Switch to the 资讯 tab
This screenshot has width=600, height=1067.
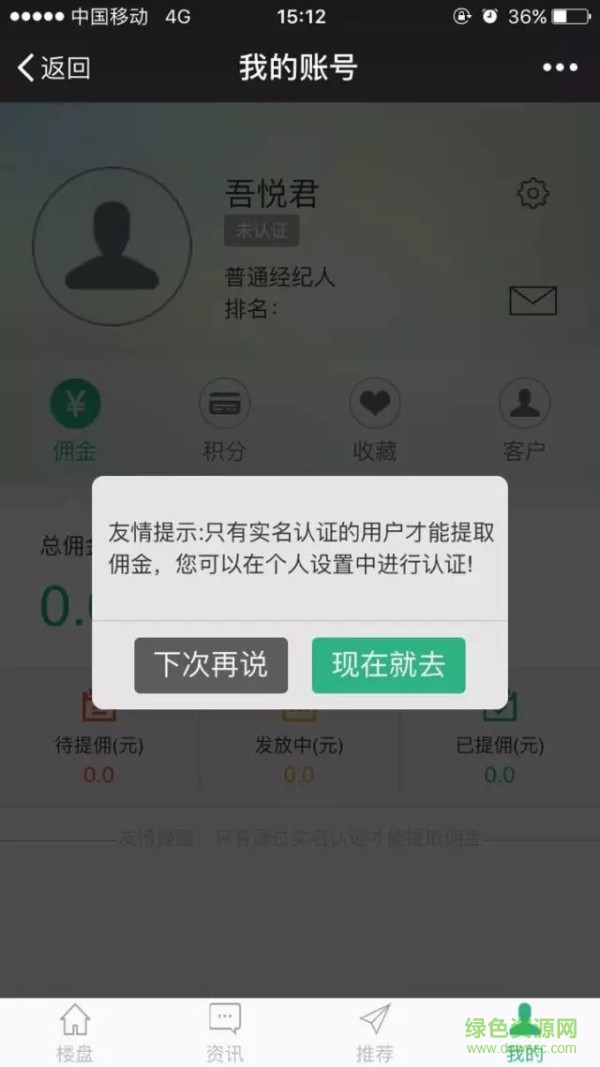[x=225, y=1032]
